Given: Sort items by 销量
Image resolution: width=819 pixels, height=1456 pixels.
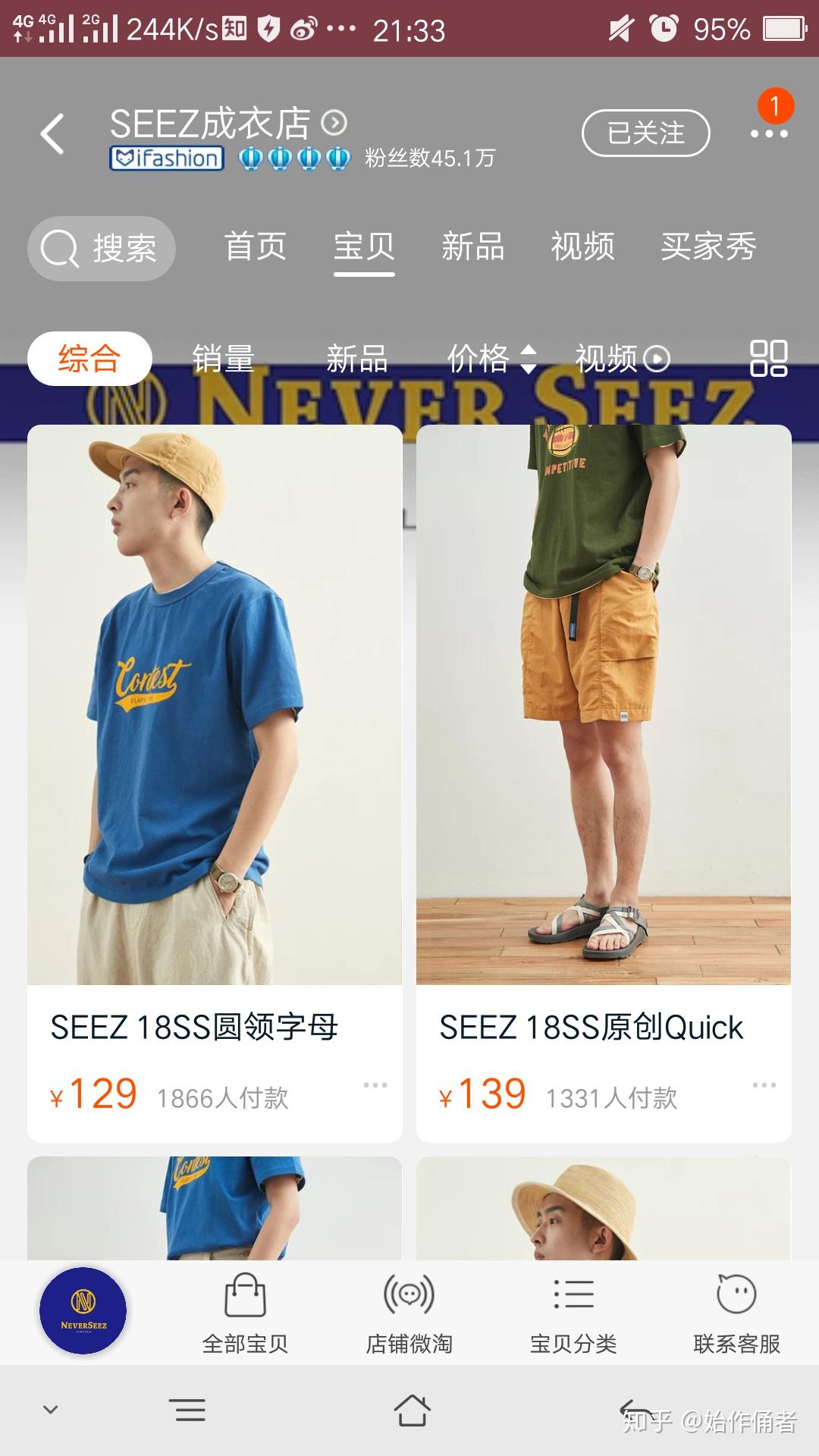Looking at the screenshot, I should (223, 359).
